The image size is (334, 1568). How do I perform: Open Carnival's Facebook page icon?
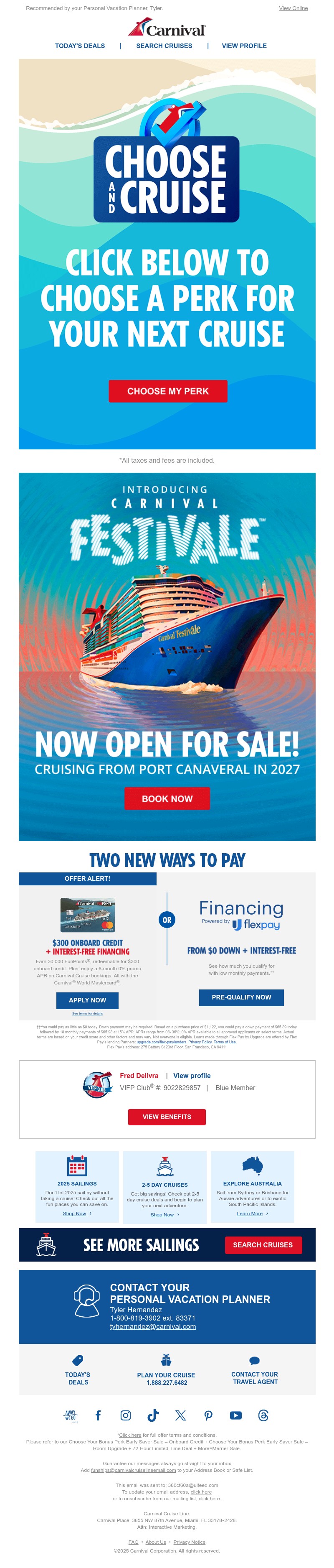(98, 1415)
